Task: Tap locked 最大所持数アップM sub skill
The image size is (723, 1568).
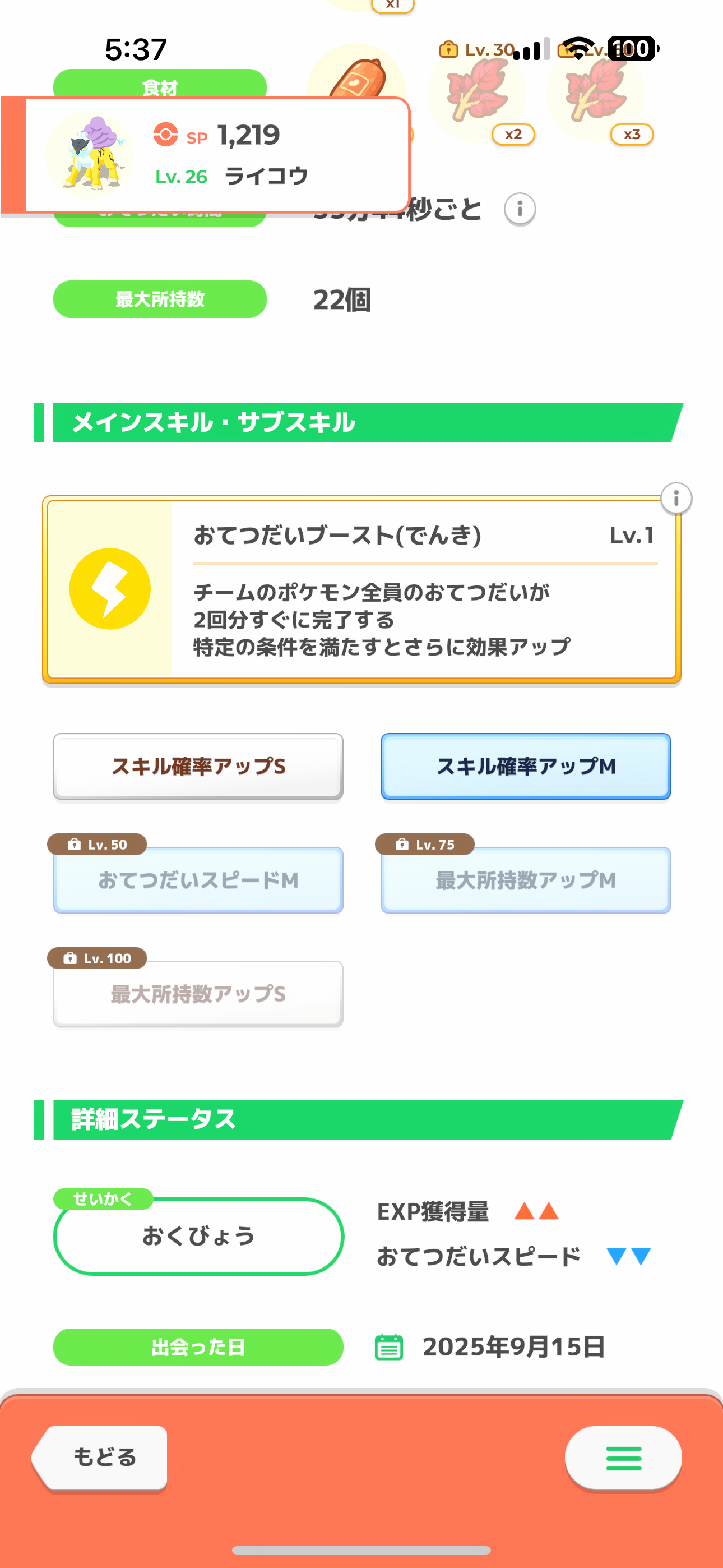Action: [526, 879]
